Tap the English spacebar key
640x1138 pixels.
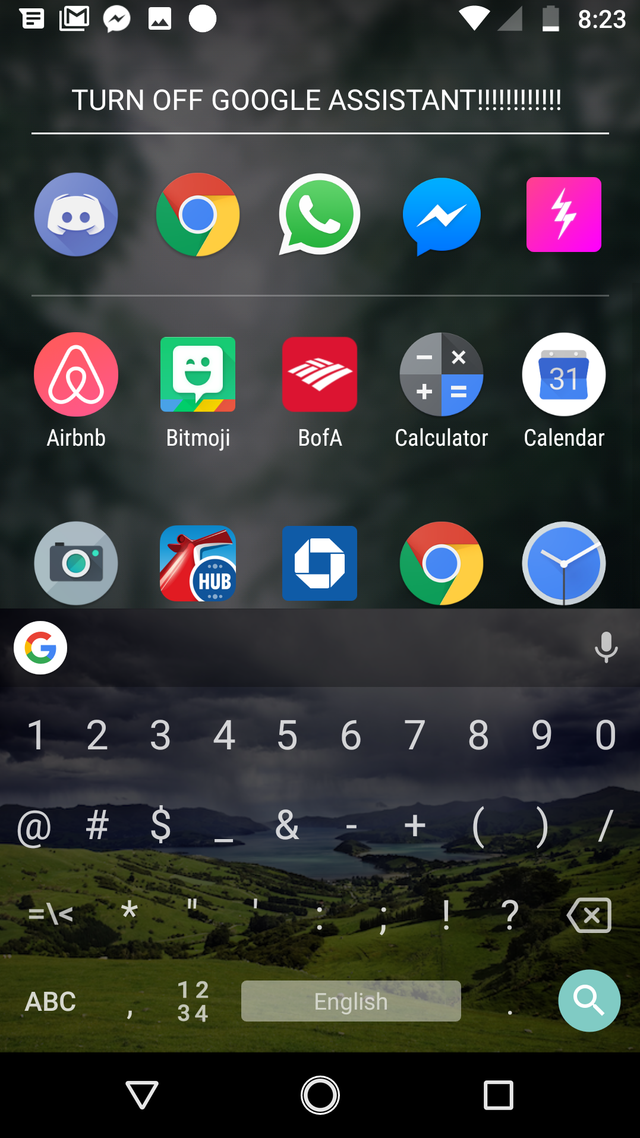click(x=351, y=1001)
